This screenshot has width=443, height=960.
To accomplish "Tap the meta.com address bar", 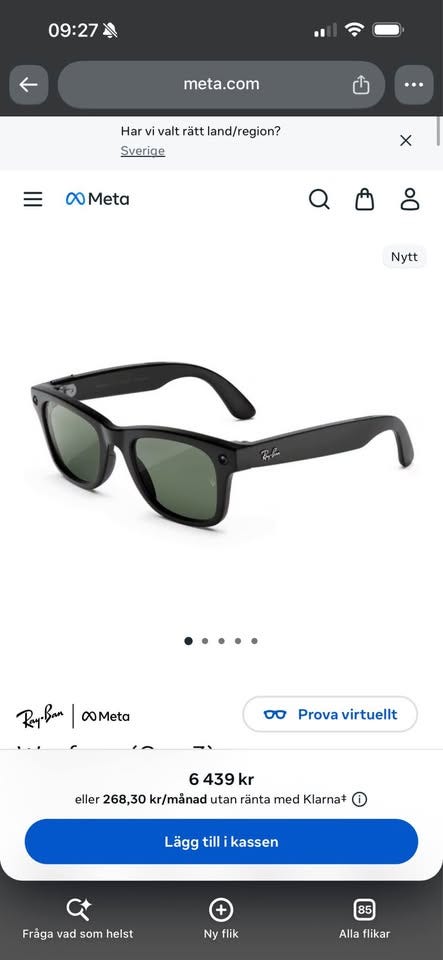I will (x=222, y=84).
